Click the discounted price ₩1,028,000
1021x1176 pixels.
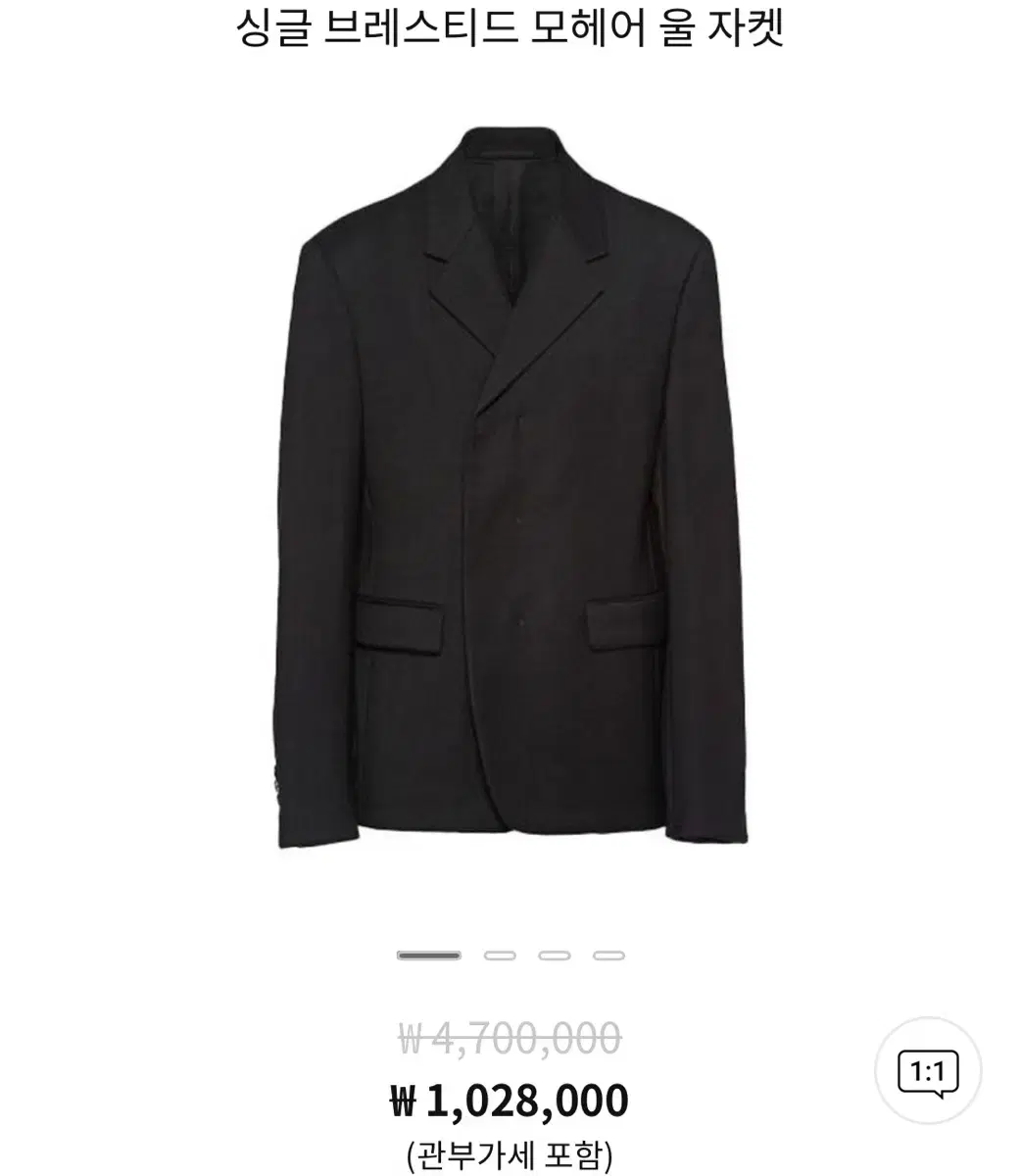pyautogui.click(x=510, y=1100)
